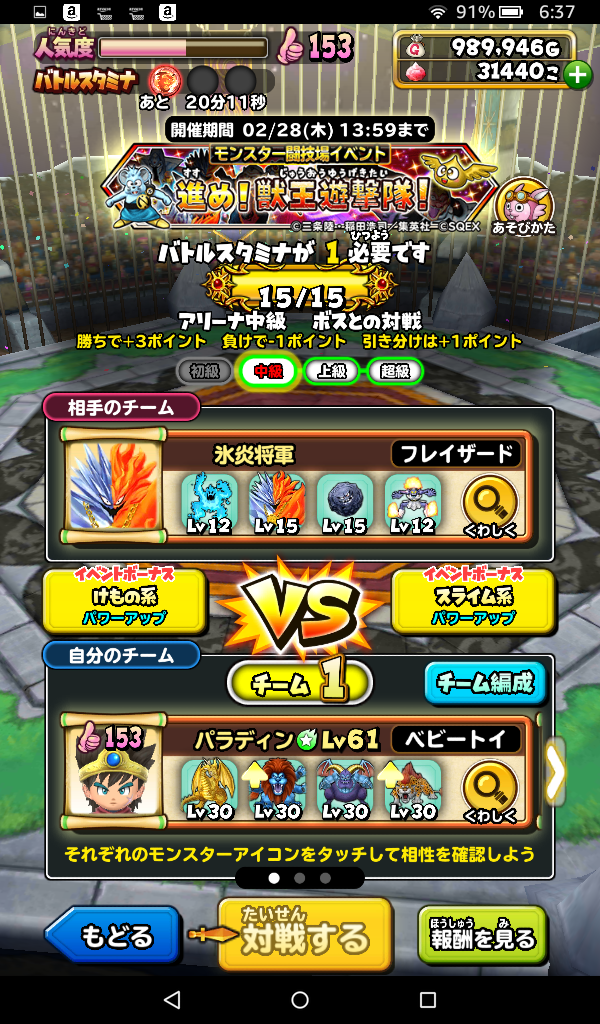Switch to 上級 difficulty
The height and width of the screenshot is (1024, 600).
pyautogui.click(x=332, y=371)
